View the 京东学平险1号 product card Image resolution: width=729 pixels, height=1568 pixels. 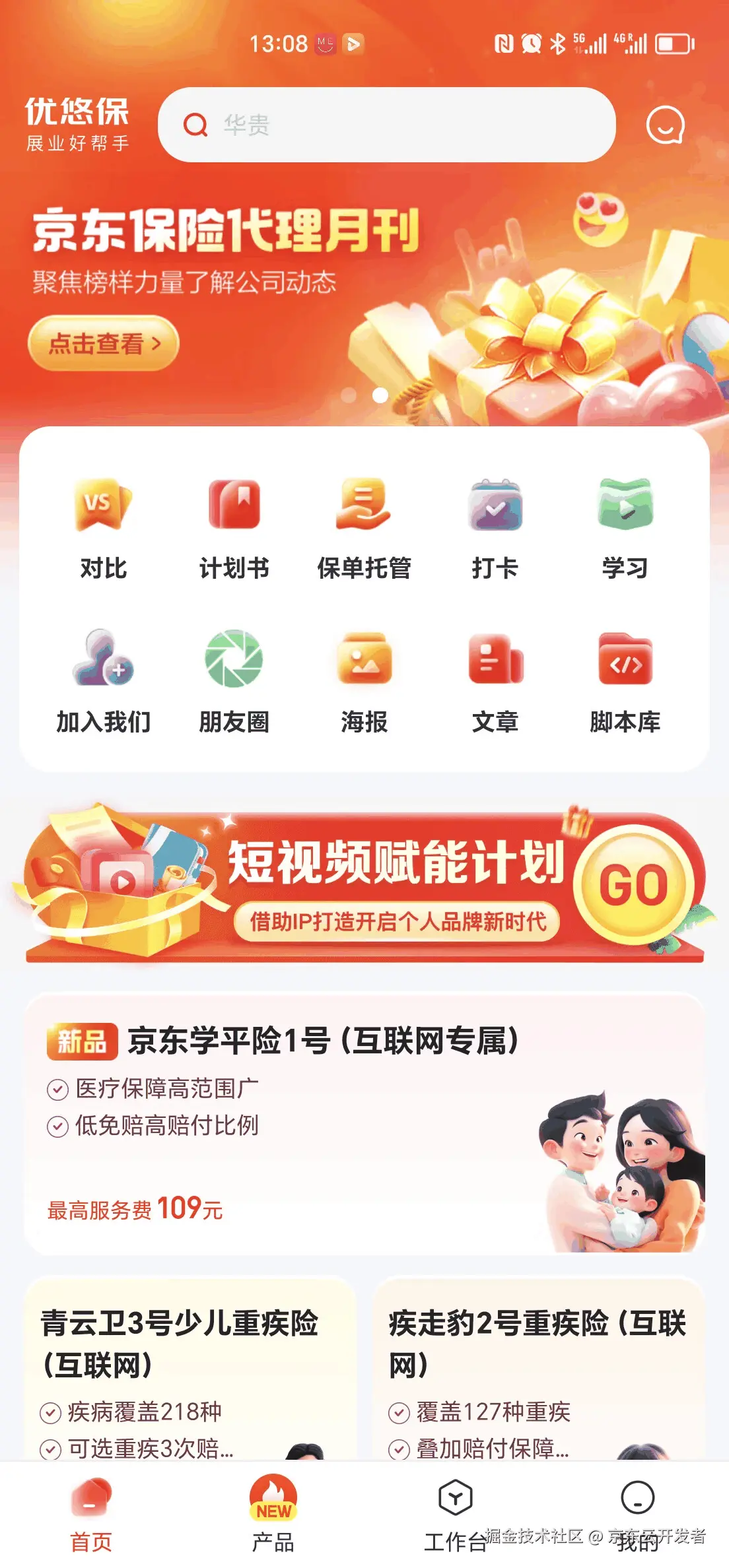pyautogui.click(x=364, y=1123)
